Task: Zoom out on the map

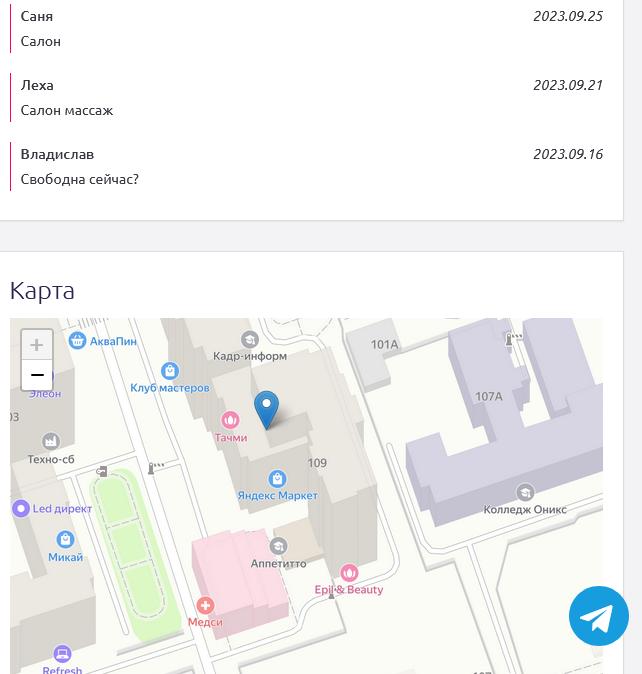Action: click(x=37, y=376)
